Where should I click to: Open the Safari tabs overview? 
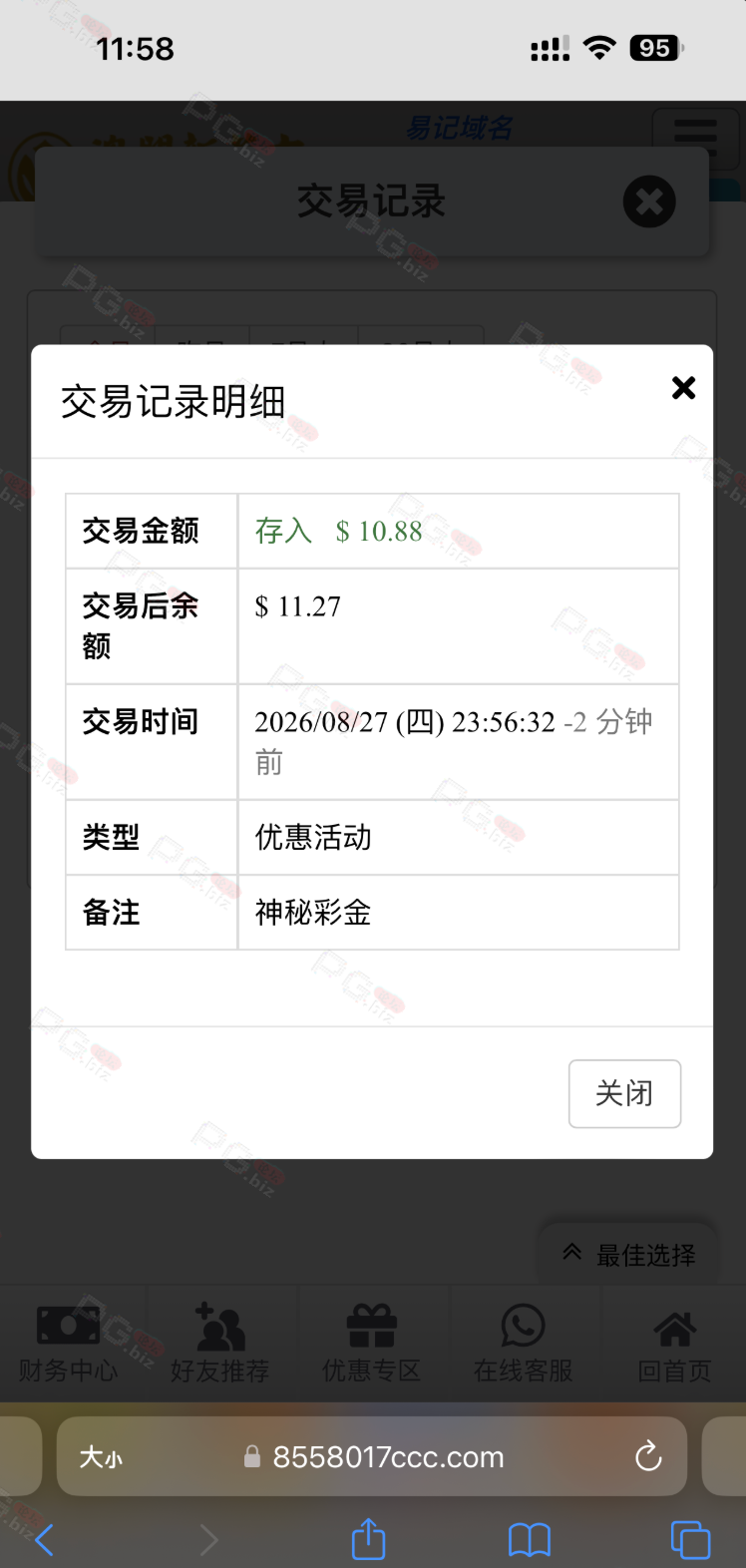(x=690, y=1539)
